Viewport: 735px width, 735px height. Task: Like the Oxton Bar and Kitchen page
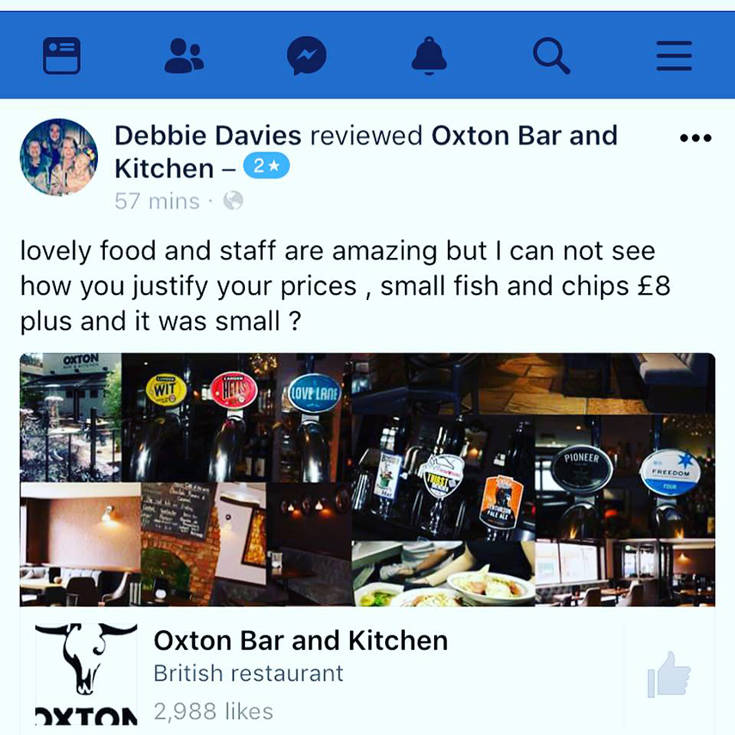668,674
